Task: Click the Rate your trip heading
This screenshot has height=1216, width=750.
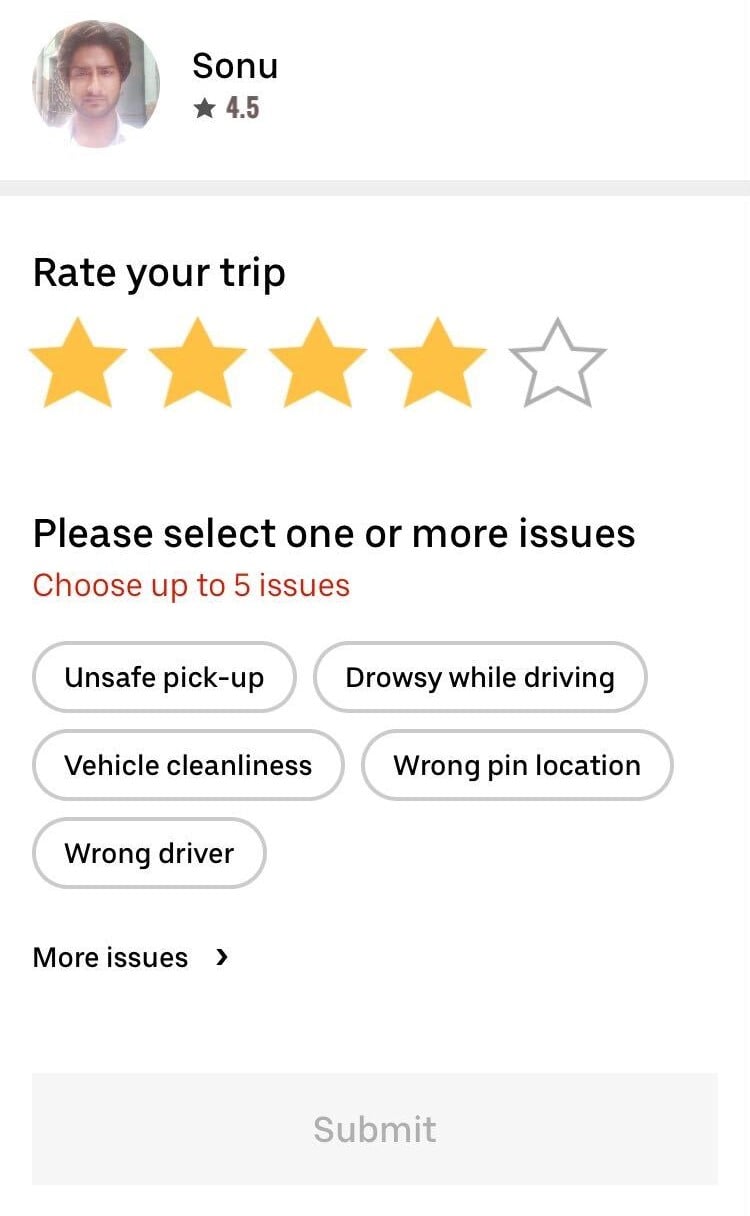Action: pyautogui.click(x=159, y=272)
